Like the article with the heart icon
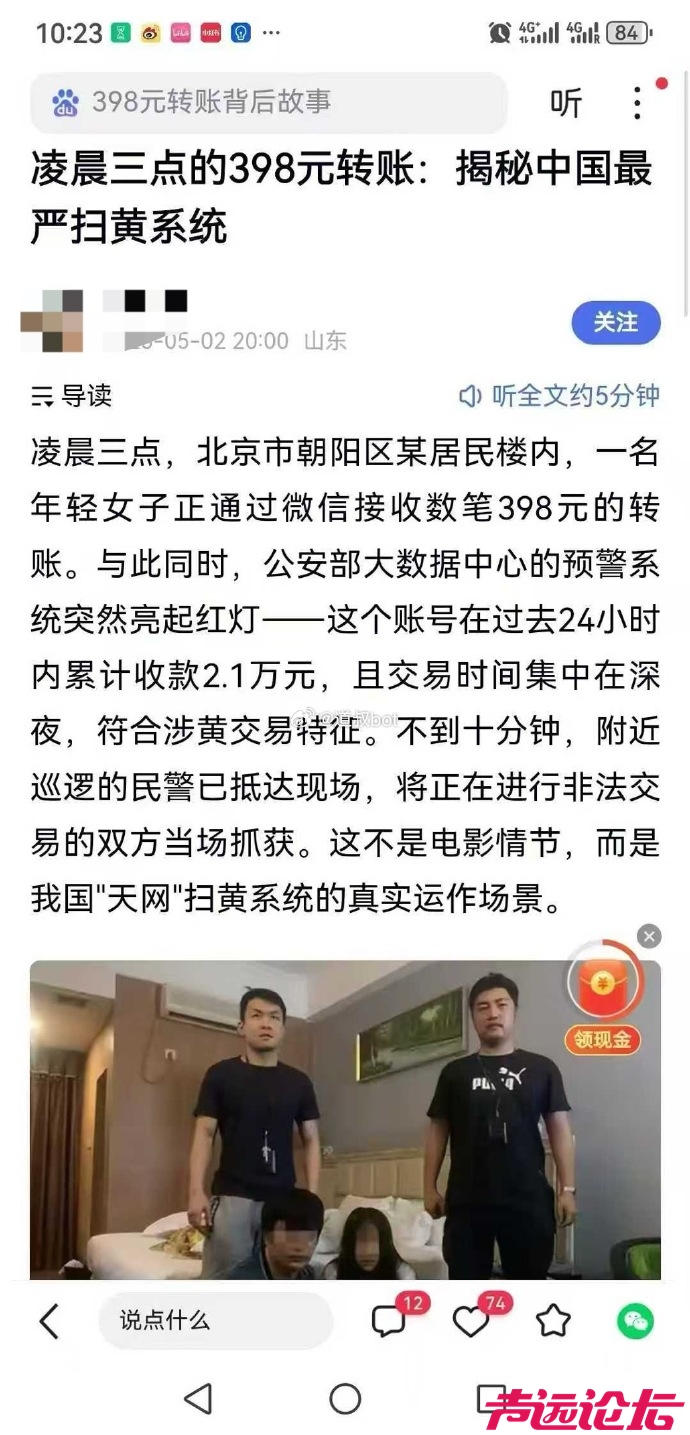The image size is (690, 1435). pyautogui.click(x=470, y=1322)
